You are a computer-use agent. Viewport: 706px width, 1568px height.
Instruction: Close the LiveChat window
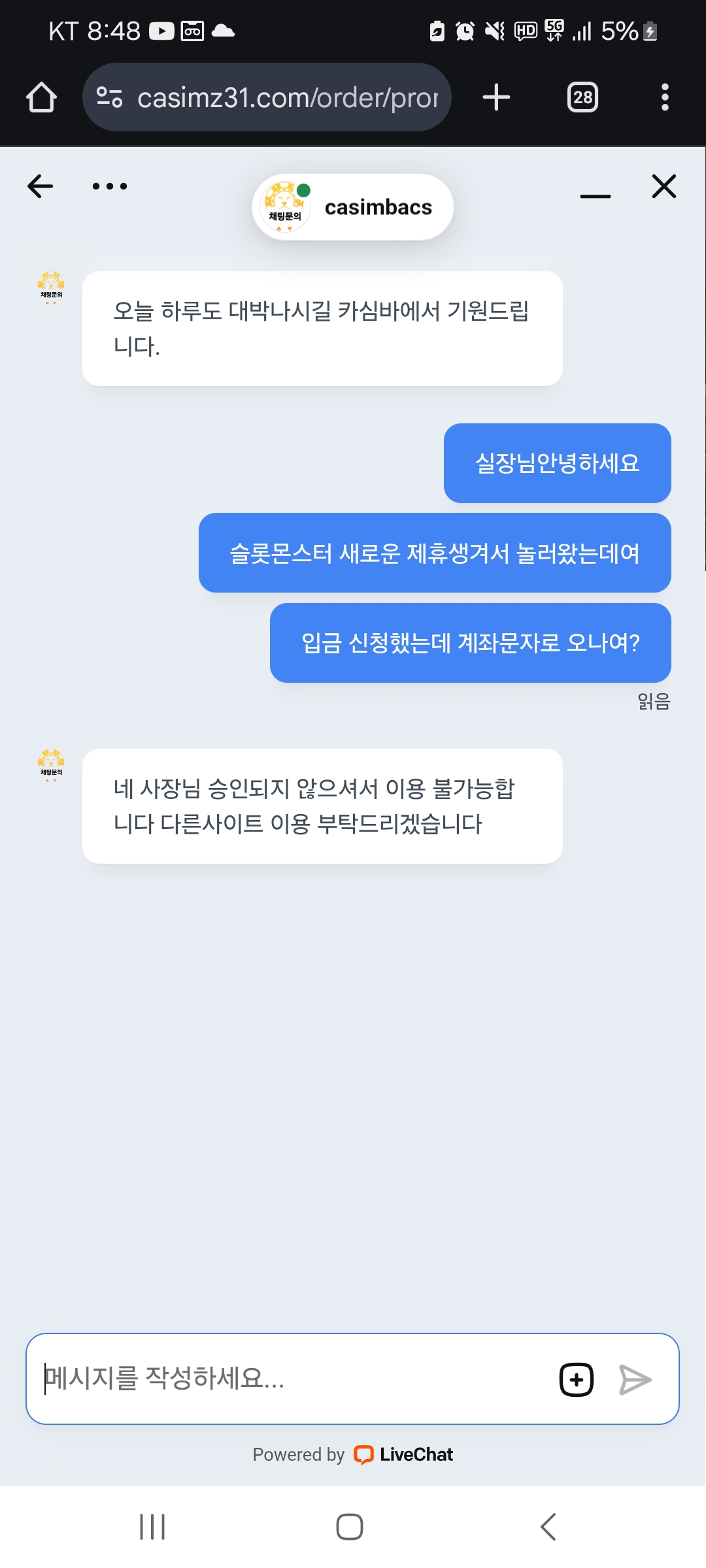point(664,186)
